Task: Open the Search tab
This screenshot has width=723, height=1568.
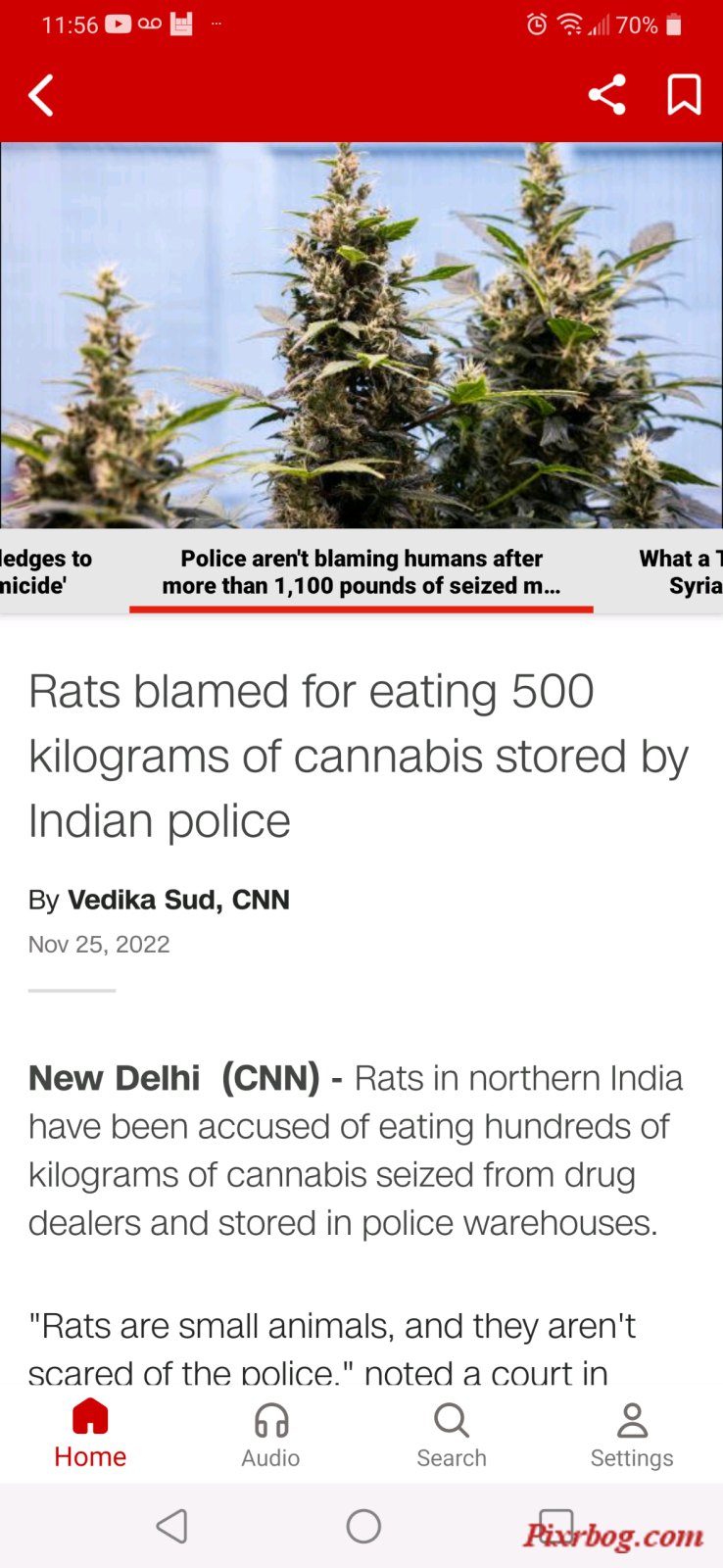Action: coord(452,1435)
